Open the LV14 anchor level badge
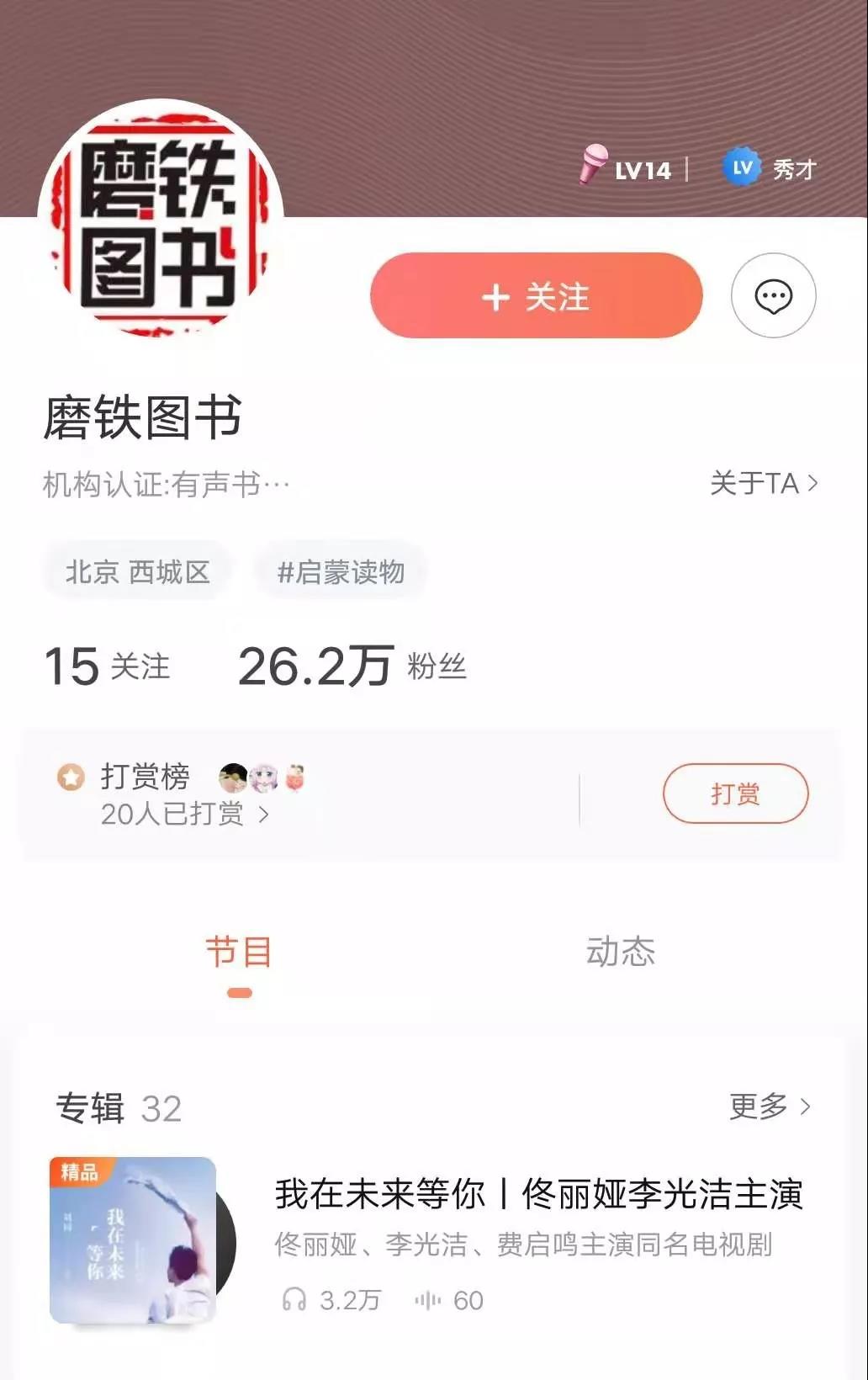The width and height of the screenshot is (868, 1380). (x=627, y=168)
